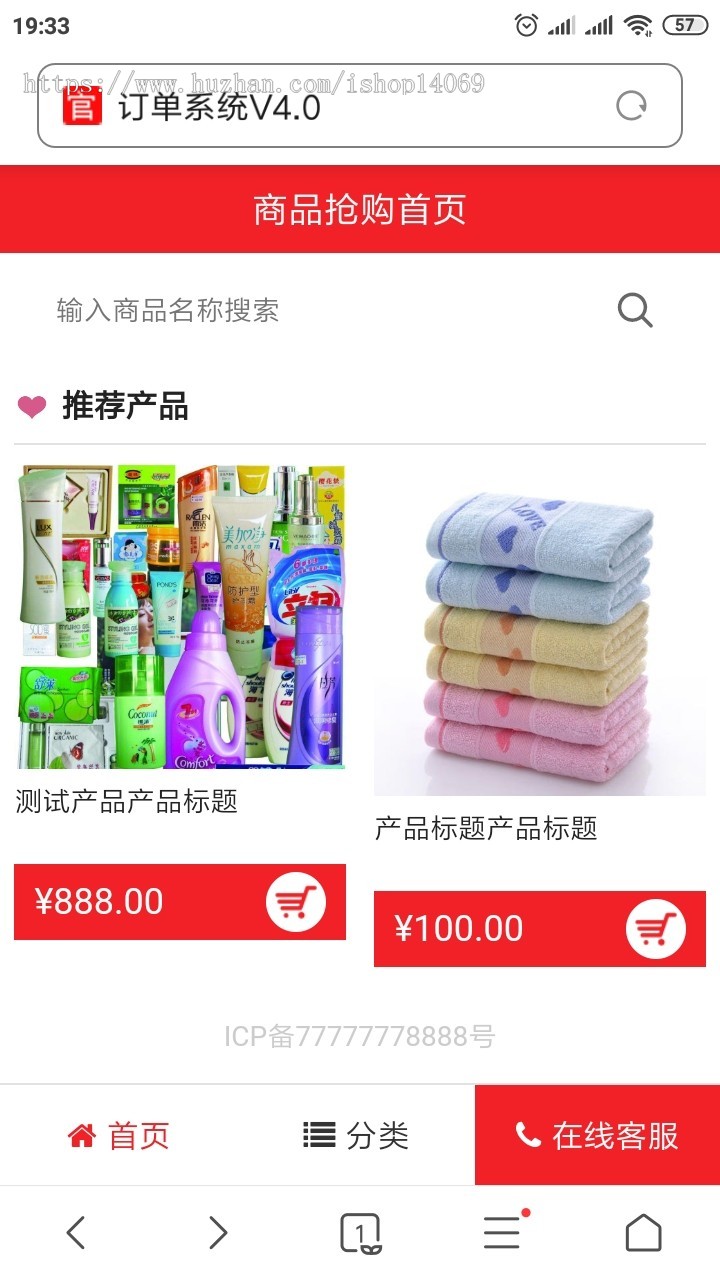The image size is (720, 1280).
Task: Tap the red 官 badge in address bar
Action: [x=84, y=104]
